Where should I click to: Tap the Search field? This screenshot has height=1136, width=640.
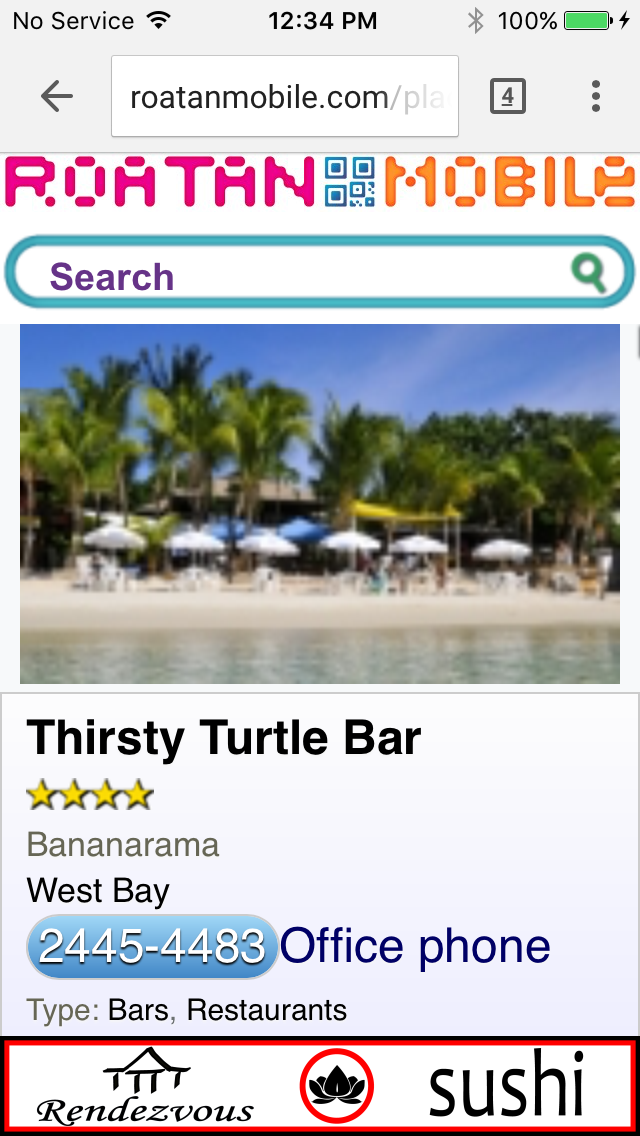[x=300, y=275]
